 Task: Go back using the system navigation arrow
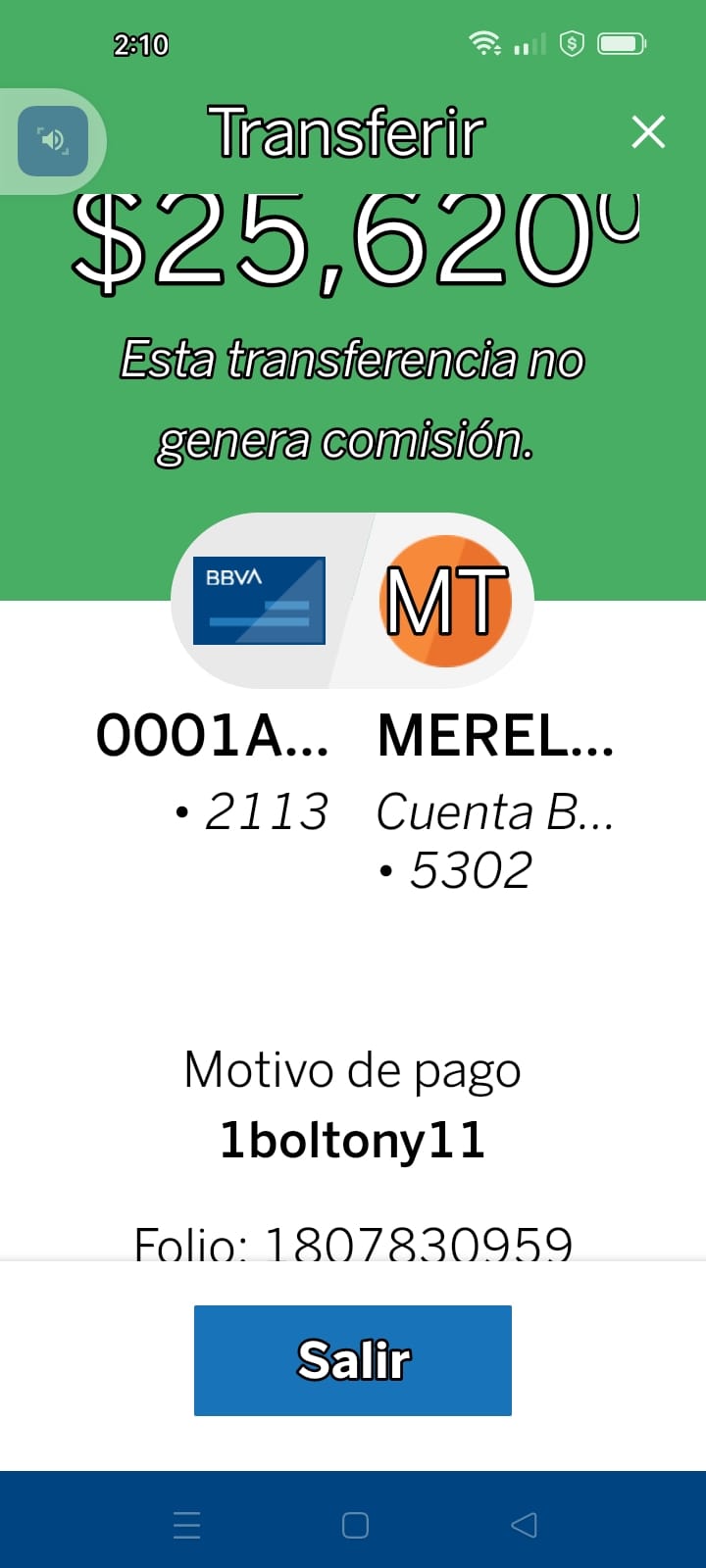525,1525
